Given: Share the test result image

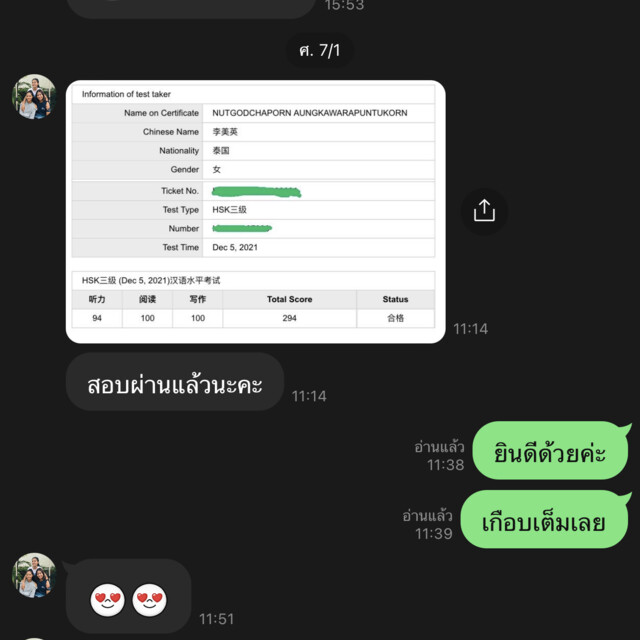Looking at the screenshot, I should tap(484, 211).
